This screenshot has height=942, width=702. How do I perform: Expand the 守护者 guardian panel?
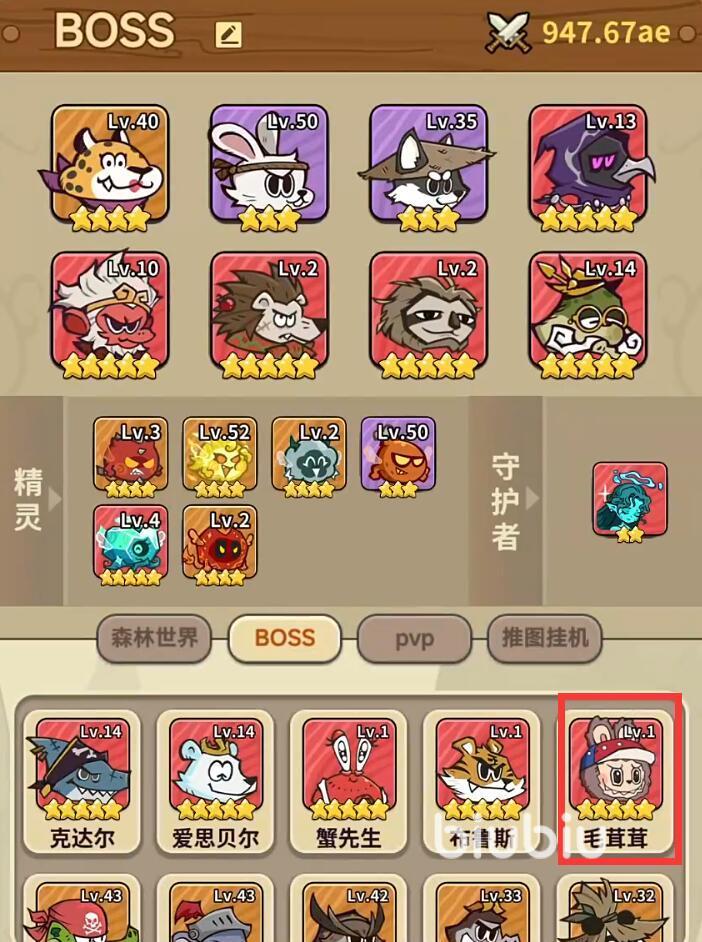(508, 498)
